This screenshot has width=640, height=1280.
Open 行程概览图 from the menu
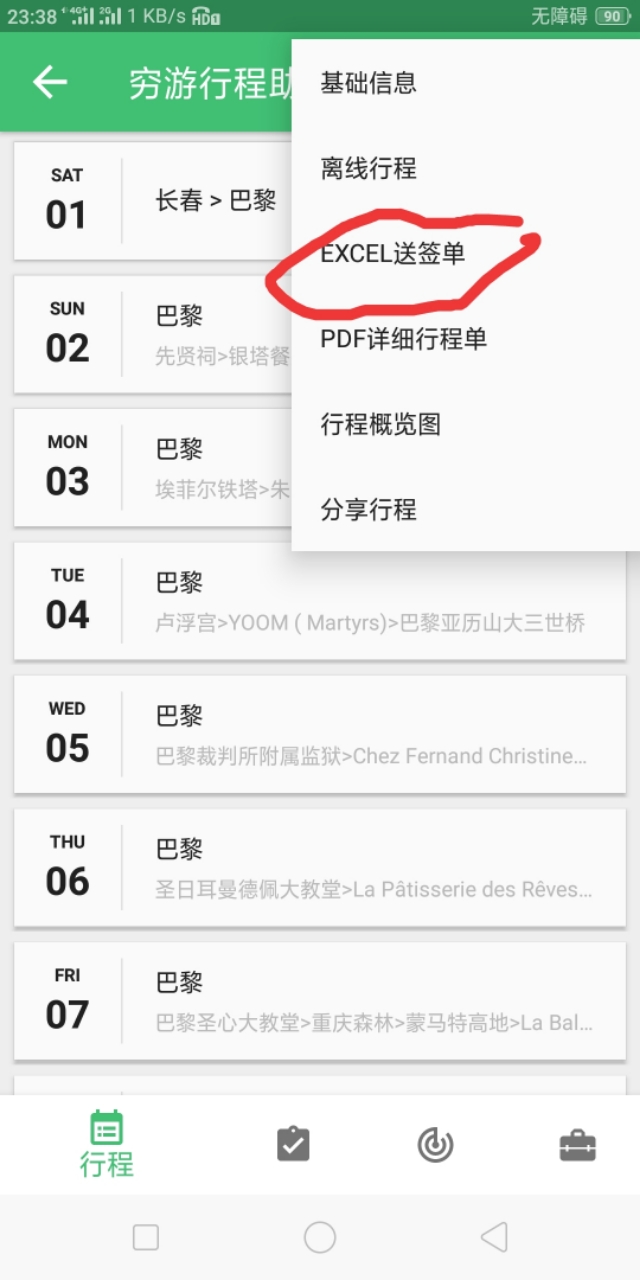tap(380, 424)
